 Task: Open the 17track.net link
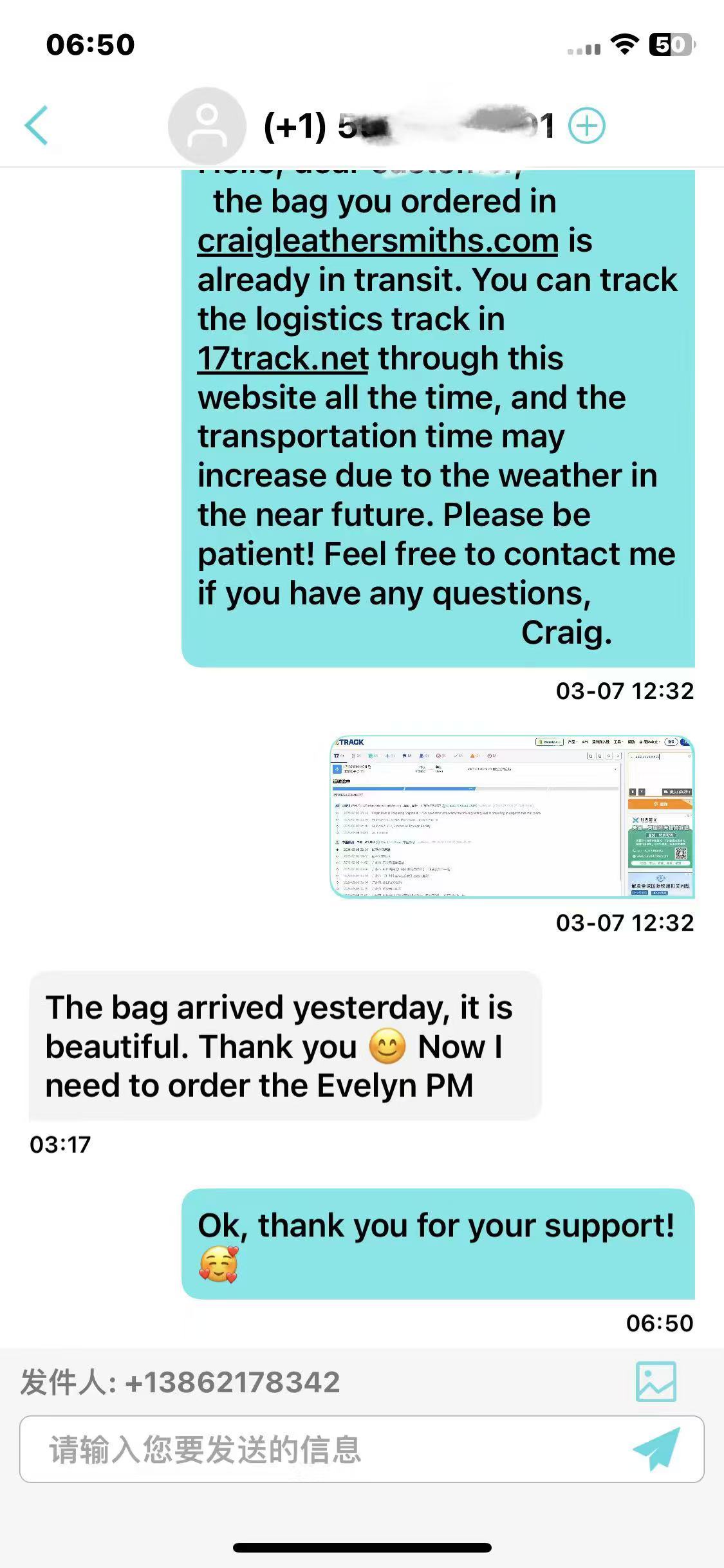pos(283,359)
